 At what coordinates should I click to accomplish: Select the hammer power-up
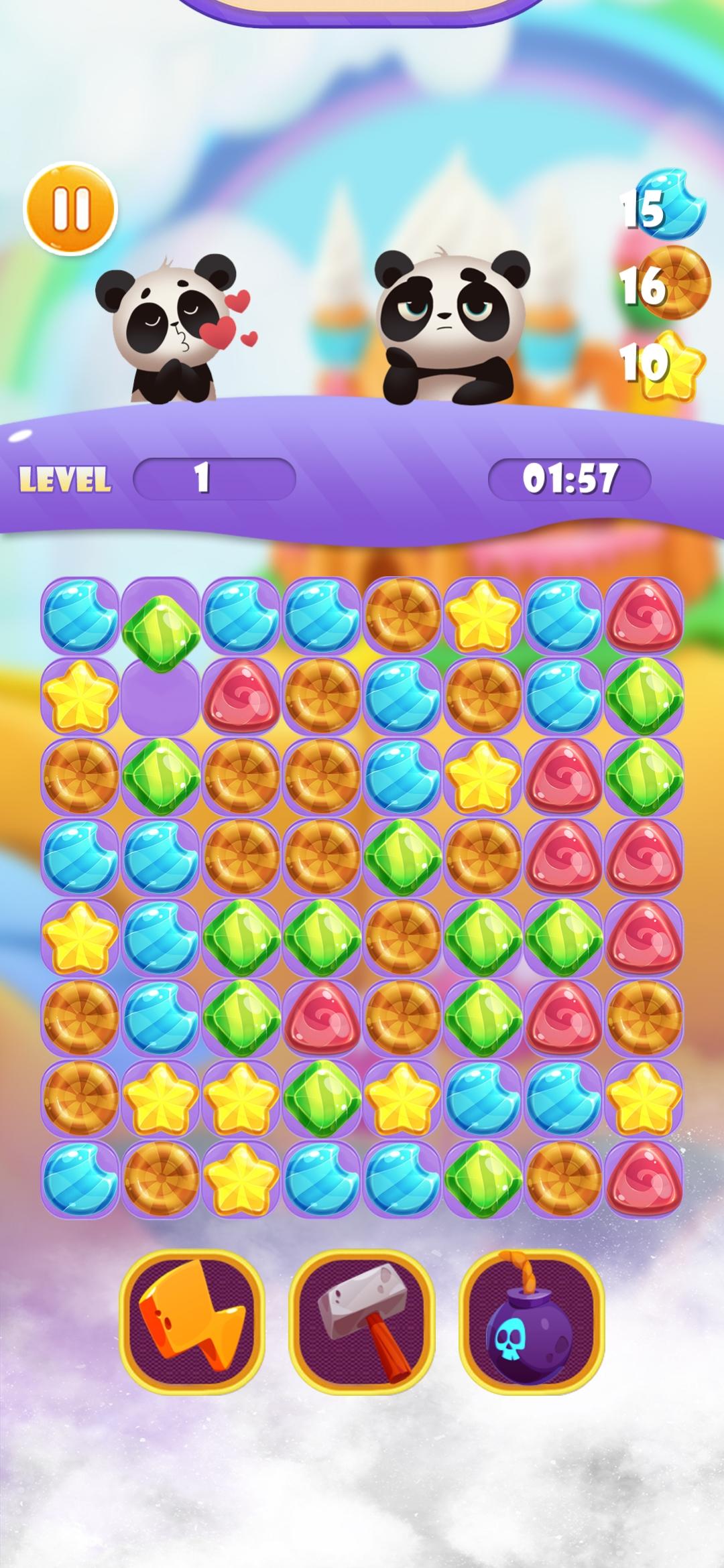tap(362, 1320)
